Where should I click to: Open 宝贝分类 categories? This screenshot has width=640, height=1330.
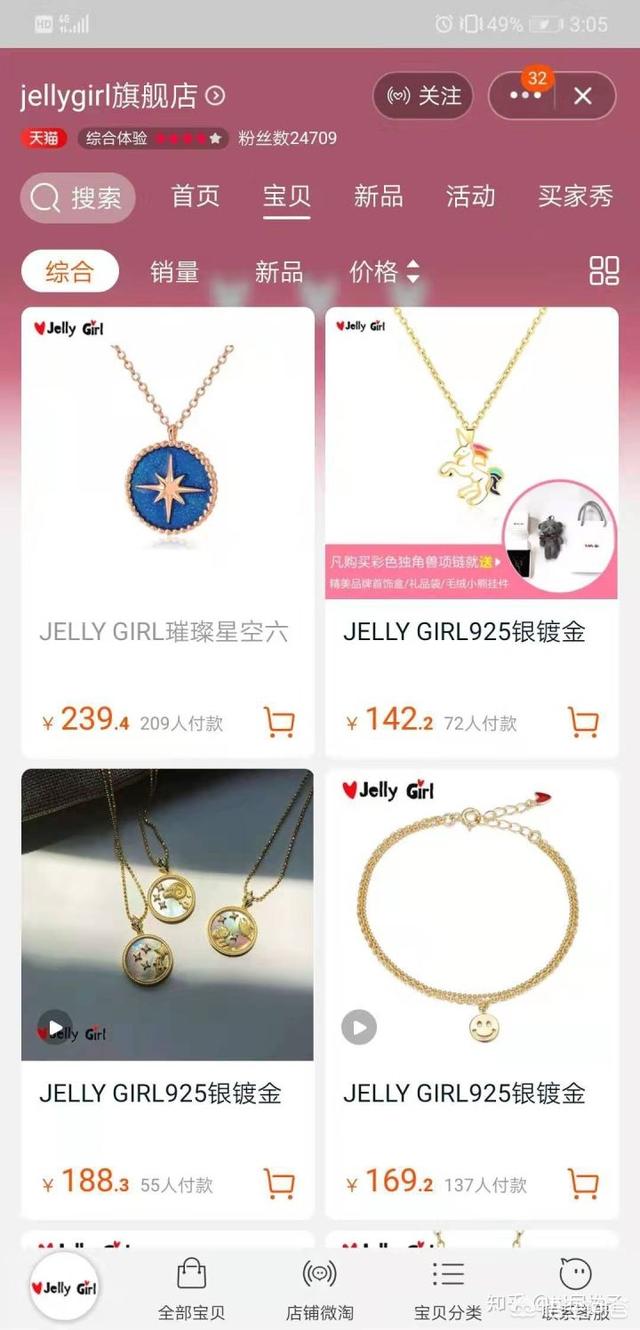coord(448,1290)
